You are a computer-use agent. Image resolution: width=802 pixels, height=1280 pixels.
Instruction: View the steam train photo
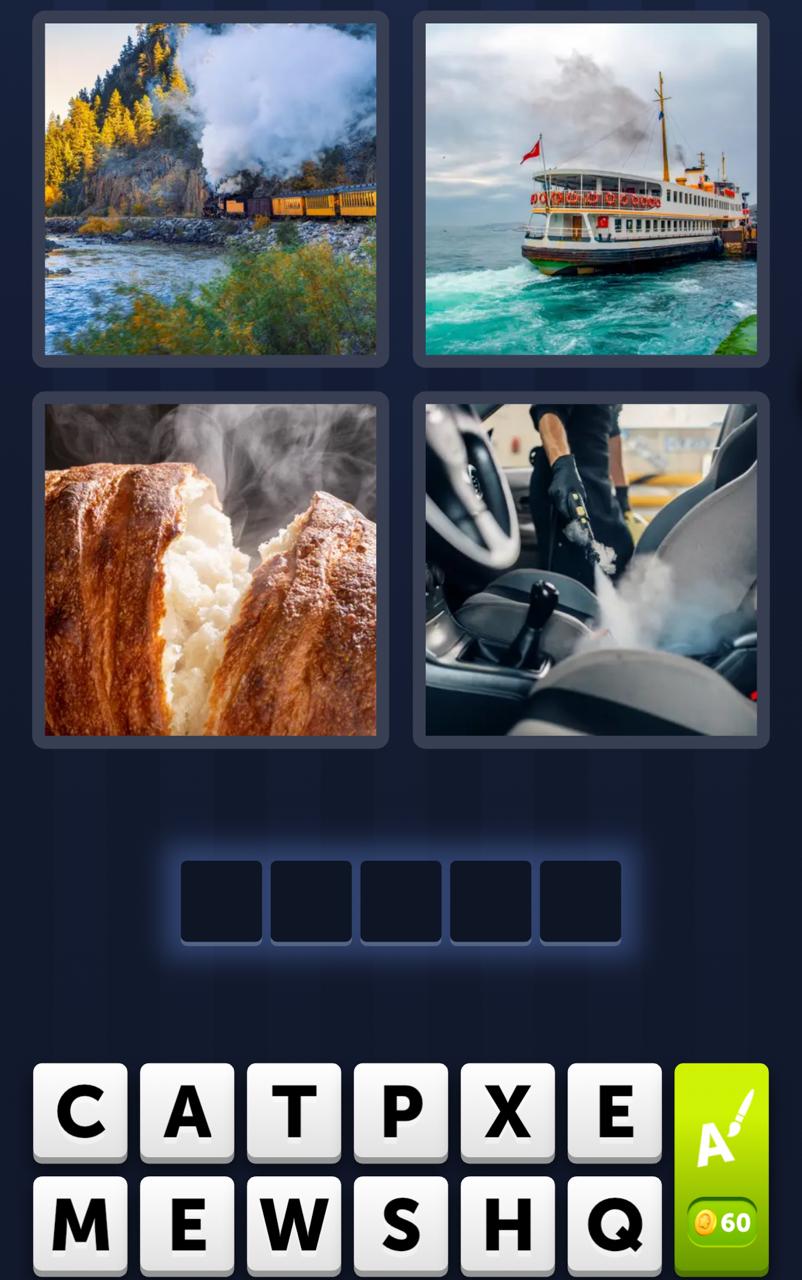click(x=210, y=189)
